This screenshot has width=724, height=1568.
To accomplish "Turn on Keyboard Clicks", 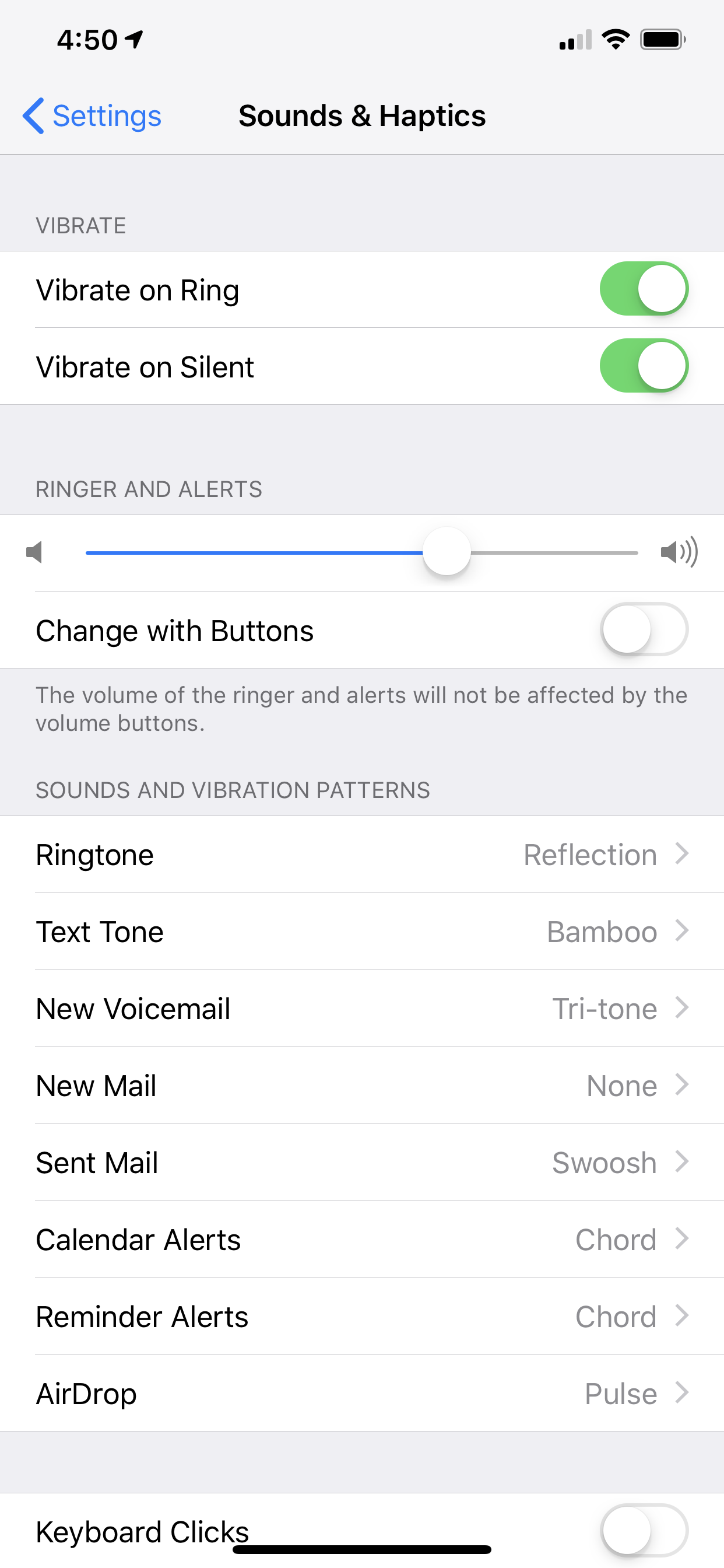I will [644, 1531].
